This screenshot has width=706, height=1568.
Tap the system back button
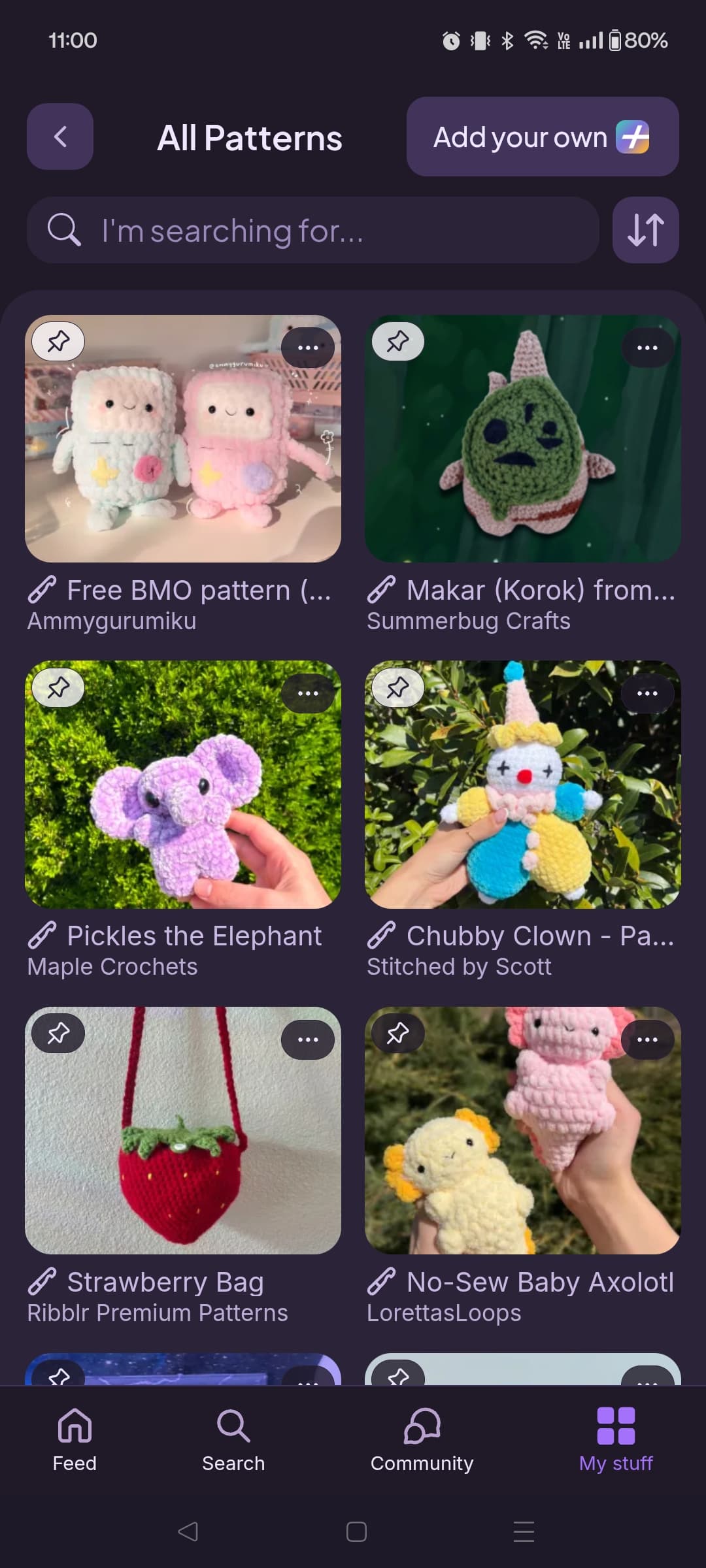pos(188,1531)
